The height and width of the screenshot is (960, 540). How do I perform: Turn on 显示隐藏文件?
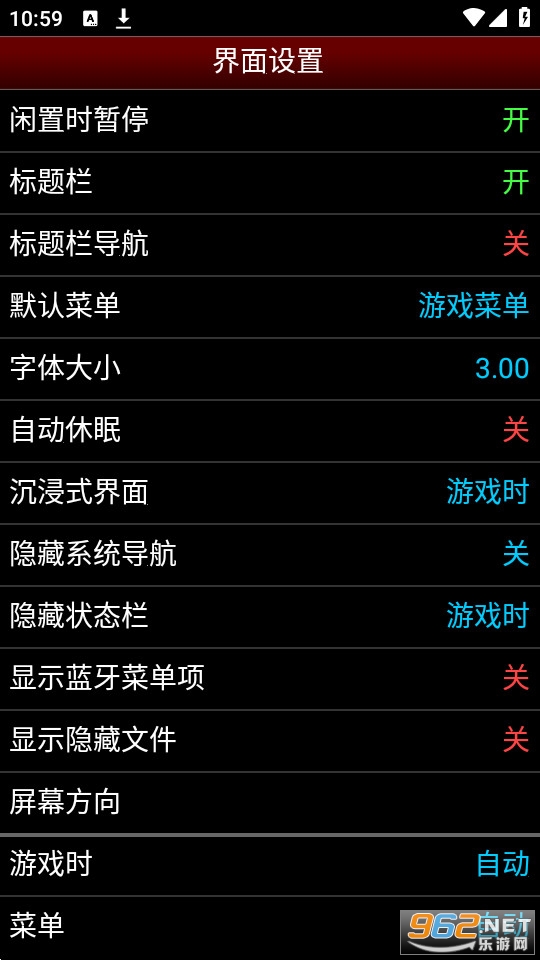[x=270, y=741]
